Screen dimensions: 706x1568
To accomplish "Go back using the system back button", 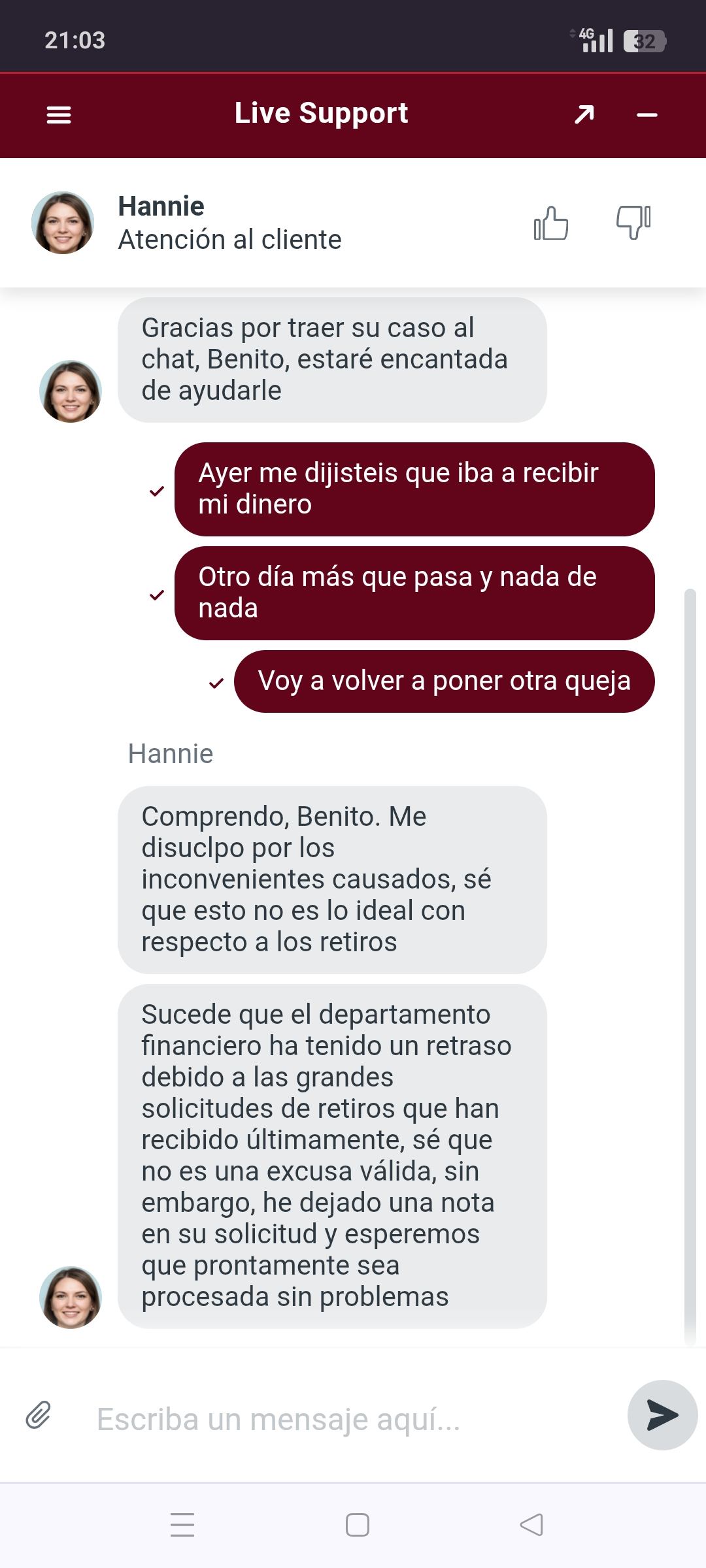I will click(x=531, y=1525).
